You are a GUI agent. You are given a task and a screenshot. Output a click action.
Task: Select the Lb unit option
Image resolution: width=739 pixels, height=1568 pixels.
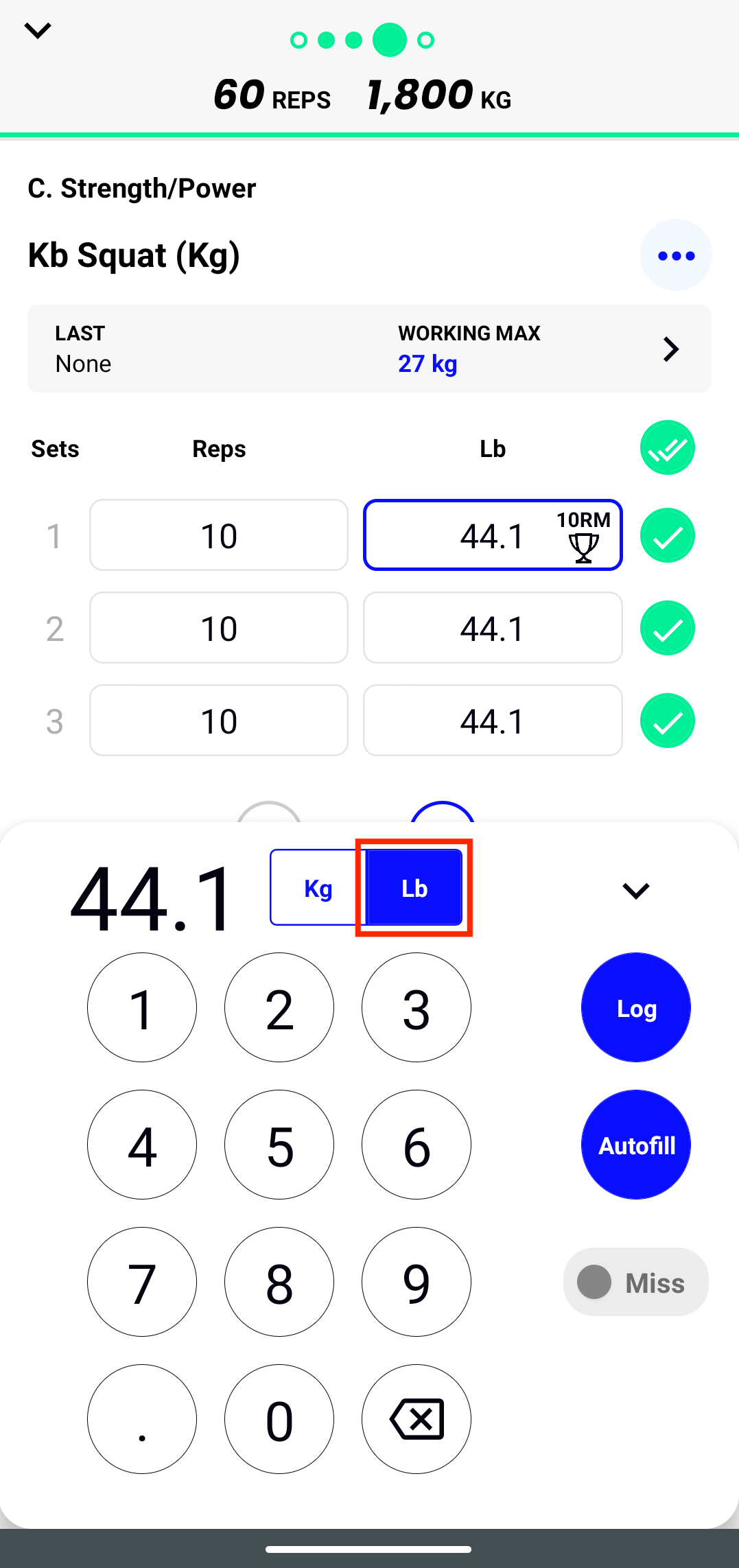tap(414, 888)
